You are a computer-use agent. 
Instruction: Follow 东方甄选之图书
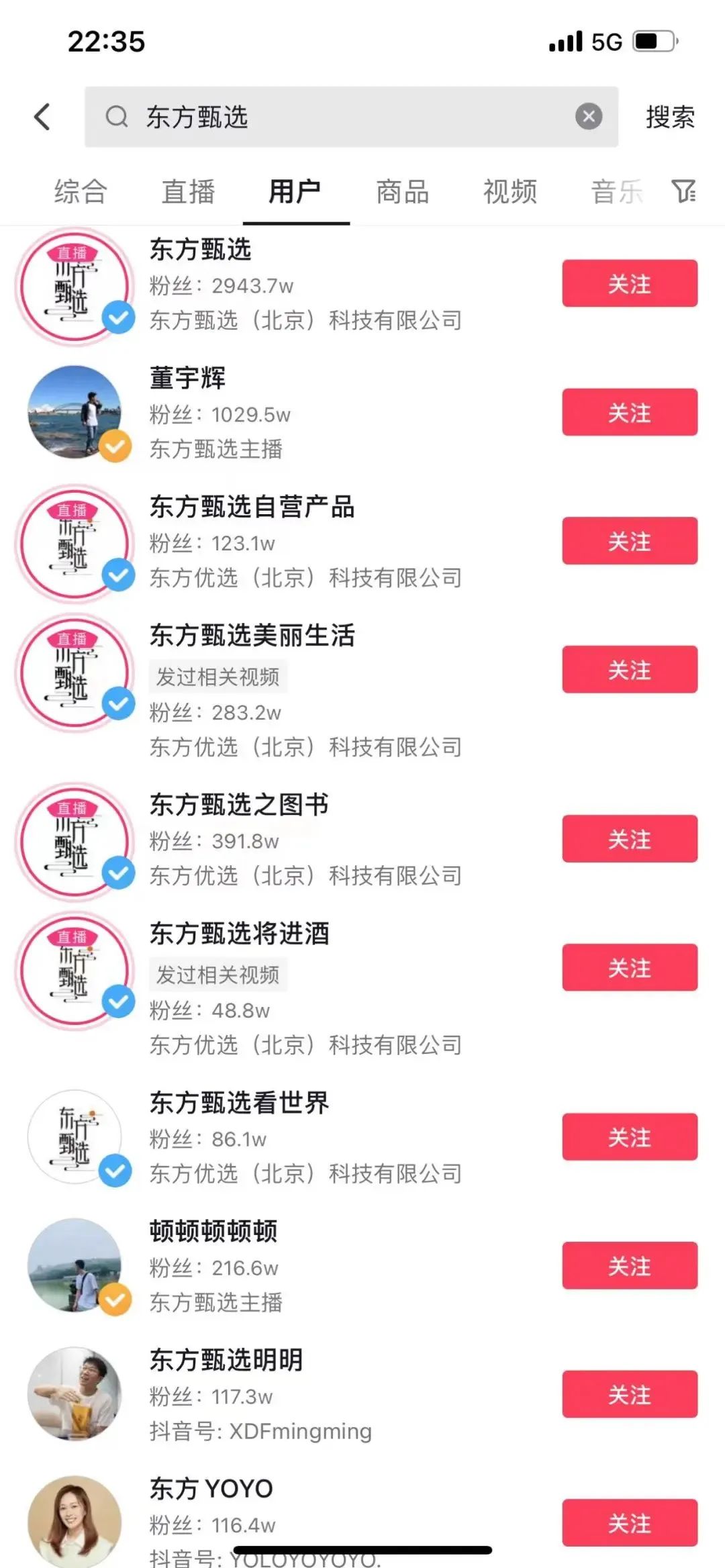tap(629, 839)
